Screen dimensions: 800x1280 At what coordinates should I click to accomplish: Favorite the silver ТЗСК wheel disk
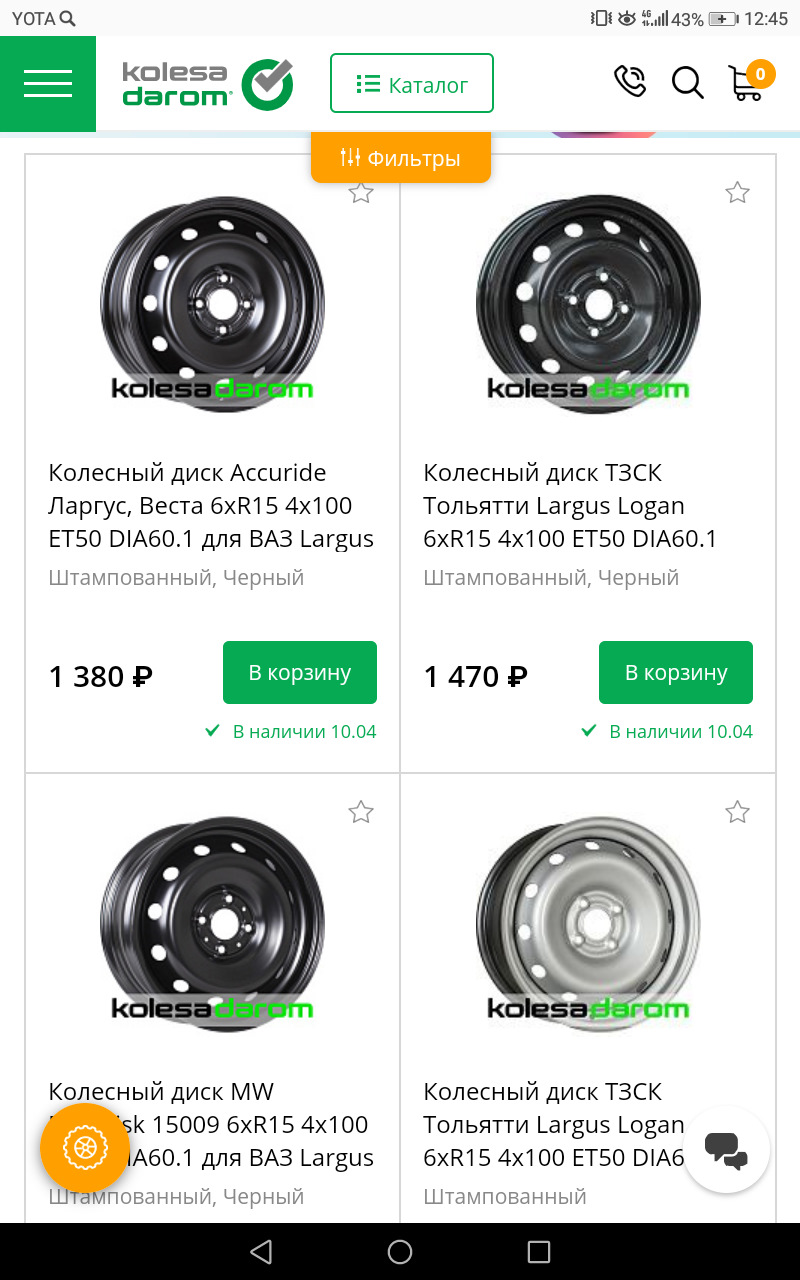tap(737, 812)
